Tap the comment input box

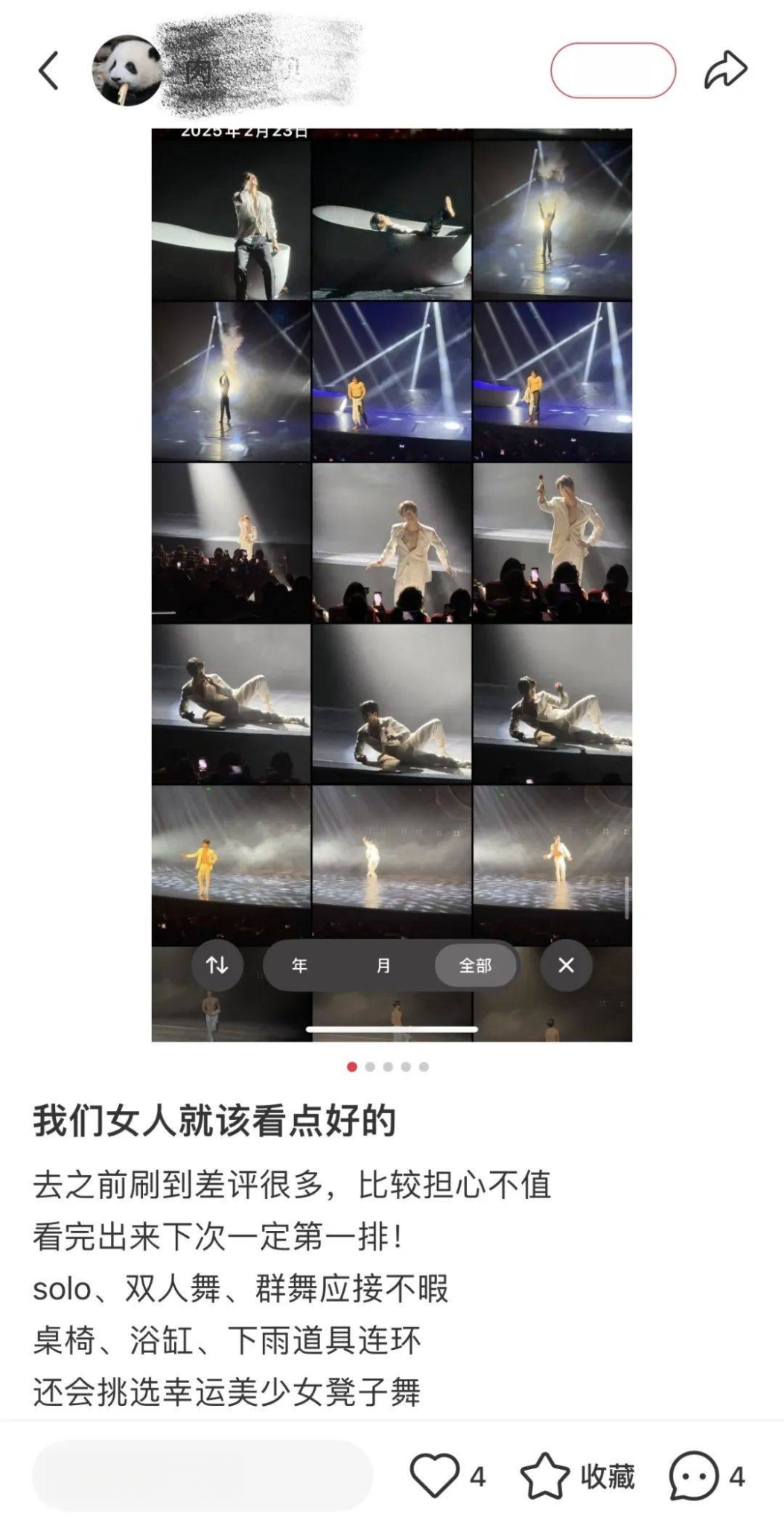point(202,1475)
